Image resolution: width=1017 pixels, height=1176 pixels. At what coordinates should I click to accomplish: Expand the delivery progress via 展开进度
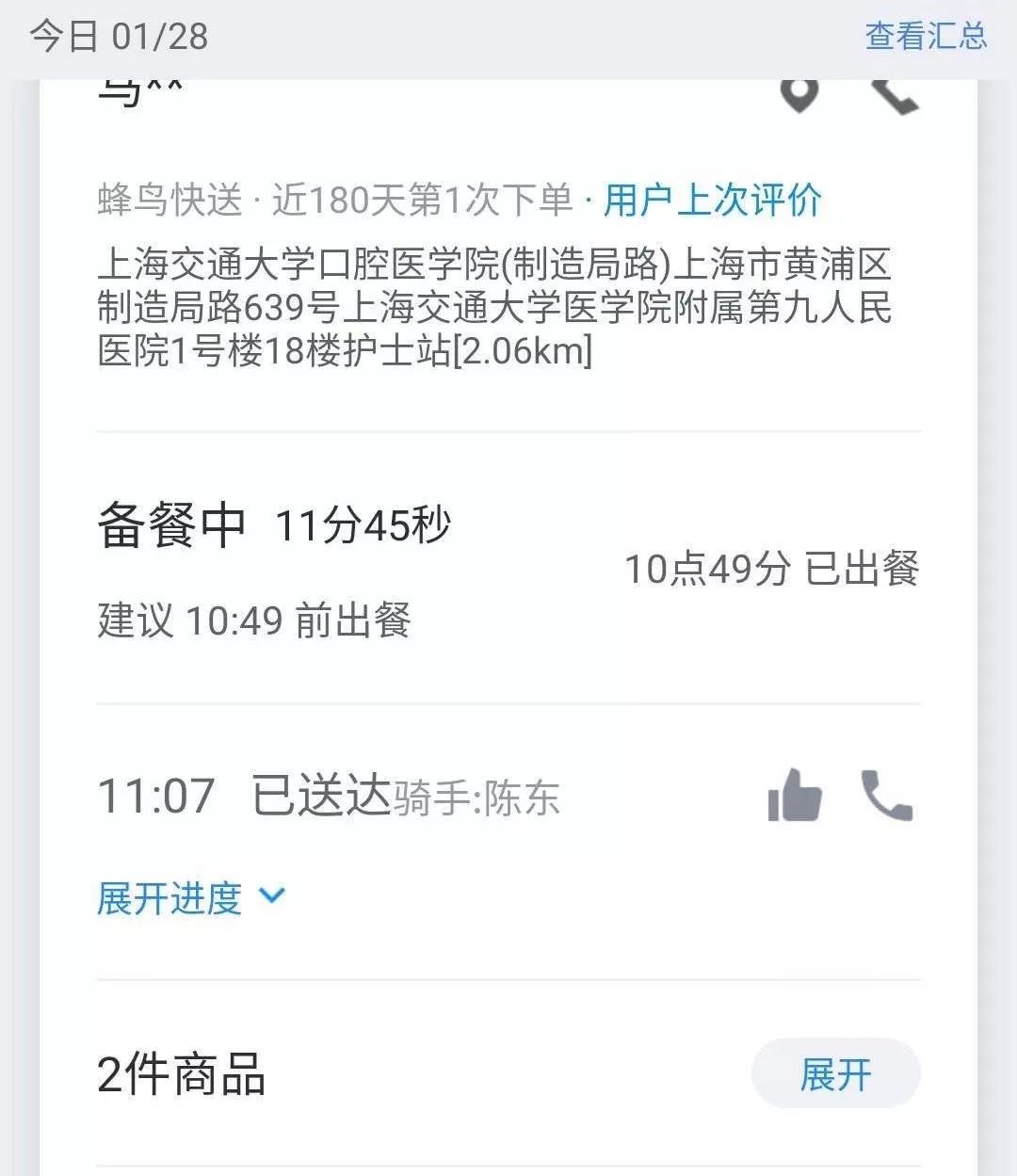click(x=168, y=897)
